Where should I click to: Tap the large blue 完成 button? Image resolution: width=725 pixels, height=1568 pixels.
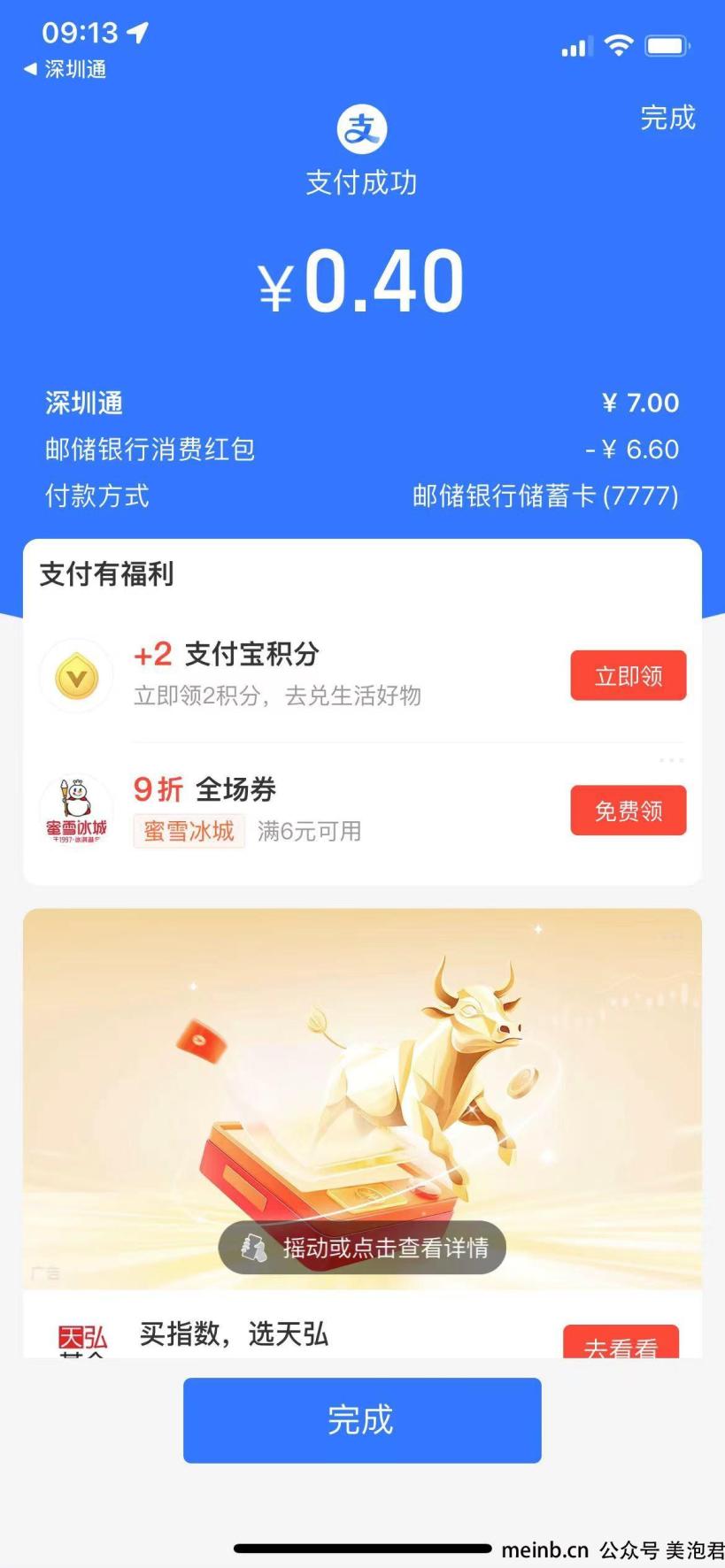pos(362,1419)
